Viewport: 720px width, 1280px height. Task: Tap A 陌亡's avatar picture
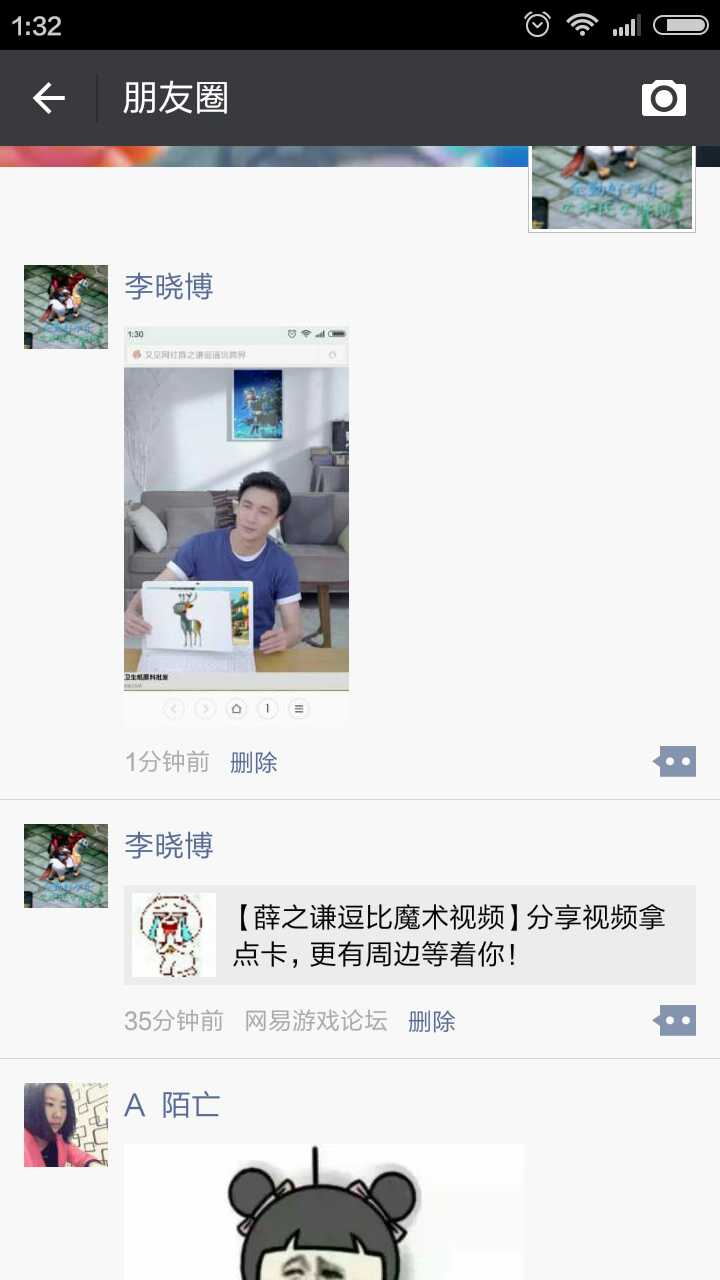pyautogui.click(x=66, y=1125)
